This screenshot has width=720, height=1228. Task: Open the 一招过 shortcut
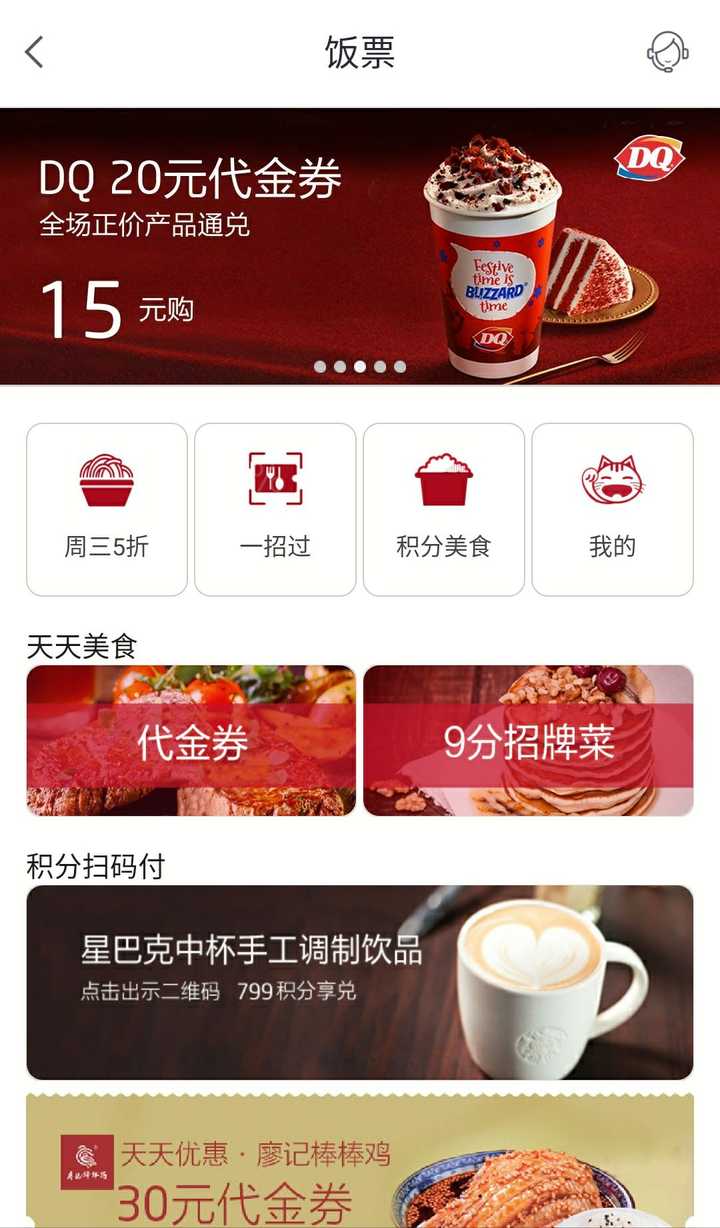click(275, 509)
